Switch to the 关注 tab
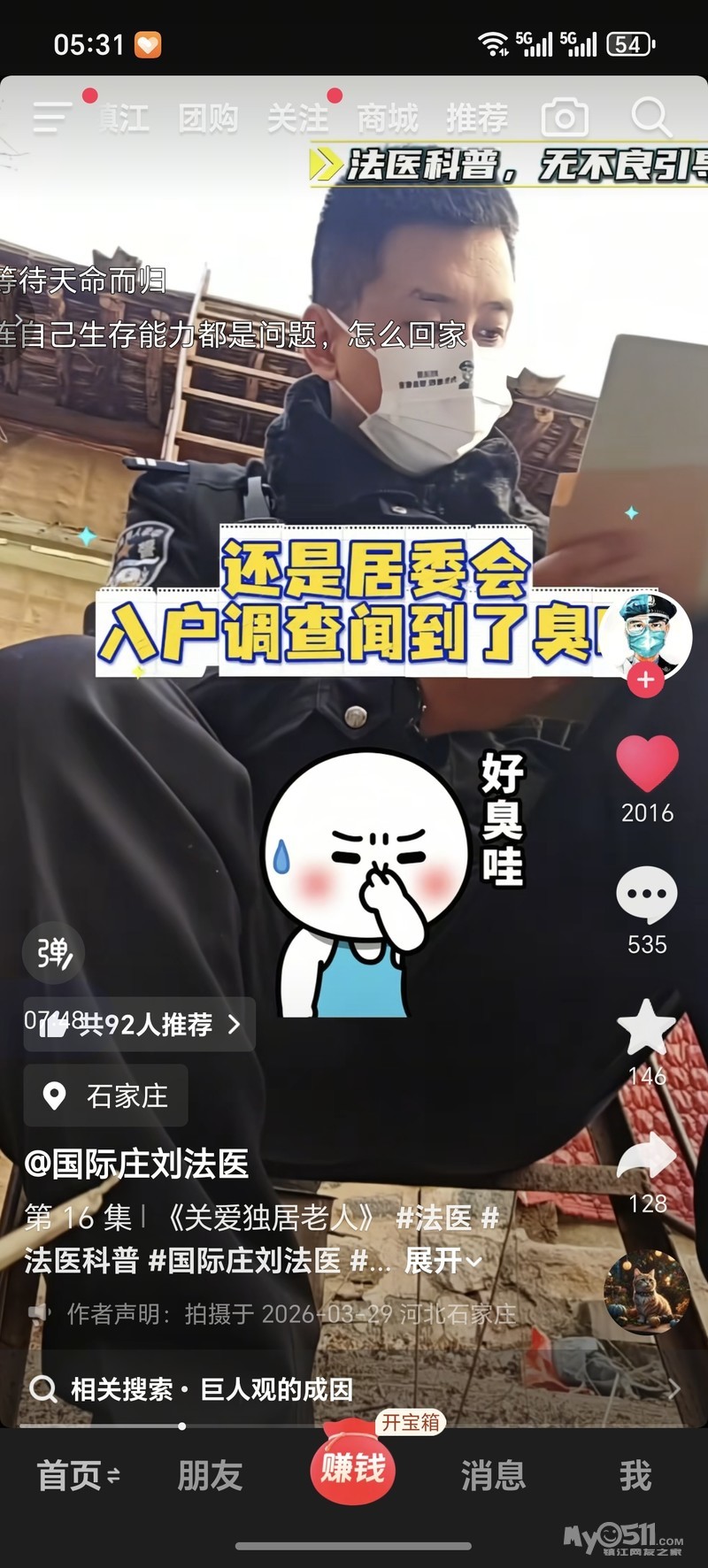Image resolution: width=708 pixels, height=1568 pixels. pos(297,118)
